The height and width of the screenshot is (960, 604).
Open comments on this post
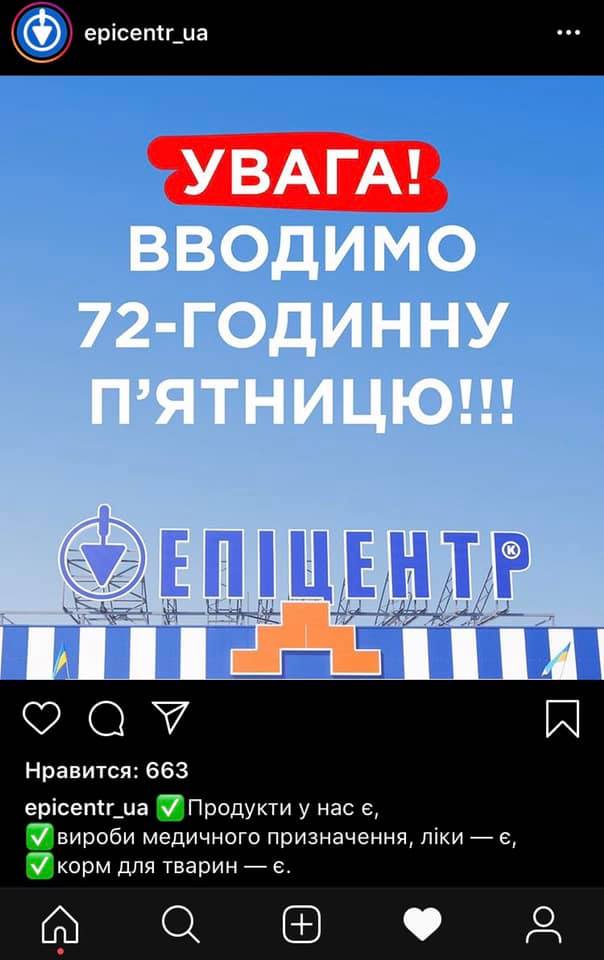click(x=105, y=718)
